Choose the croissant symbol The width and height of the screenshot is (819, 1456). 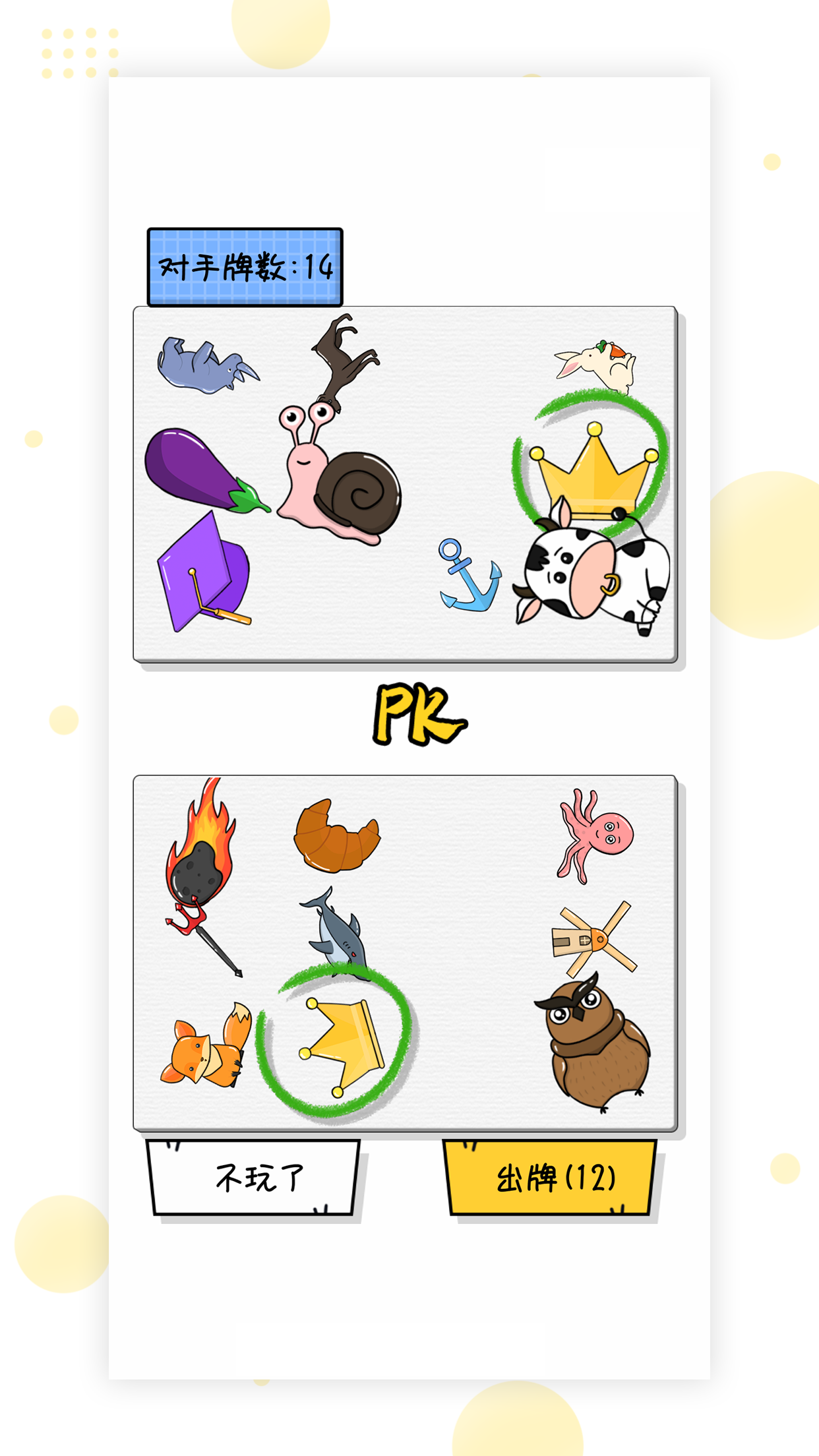click(x=336, y=836)
